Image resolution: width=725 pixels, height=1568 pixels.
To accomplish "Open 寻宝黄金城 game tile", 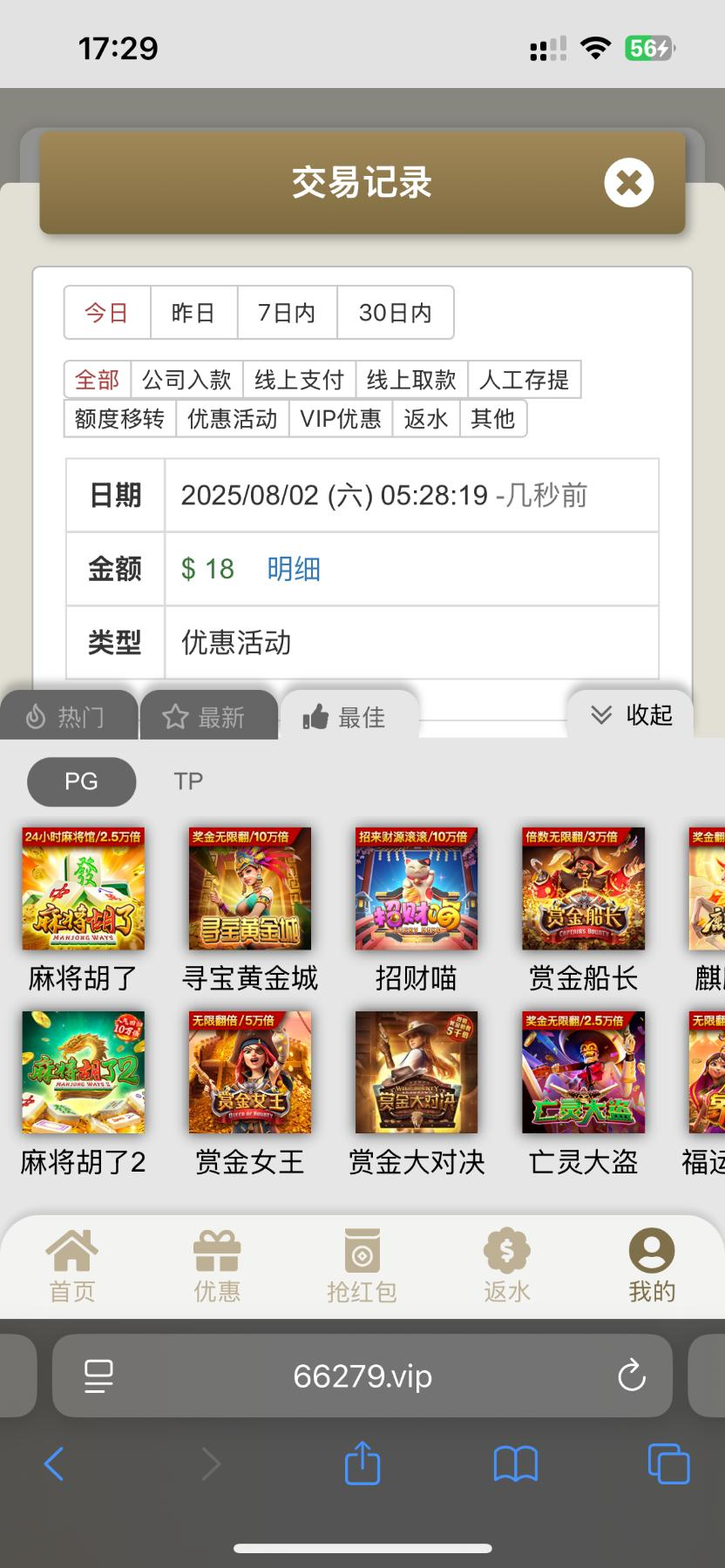I will [250, 889].
